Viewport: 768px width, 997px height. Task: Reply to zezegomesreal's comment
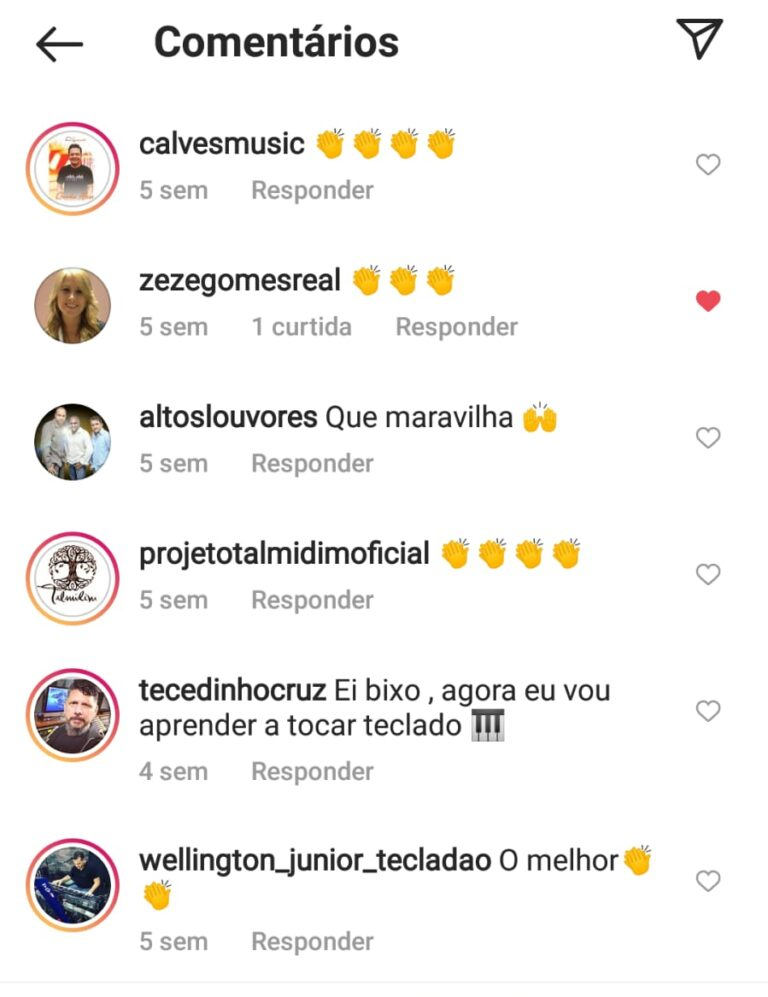point(456,327)
